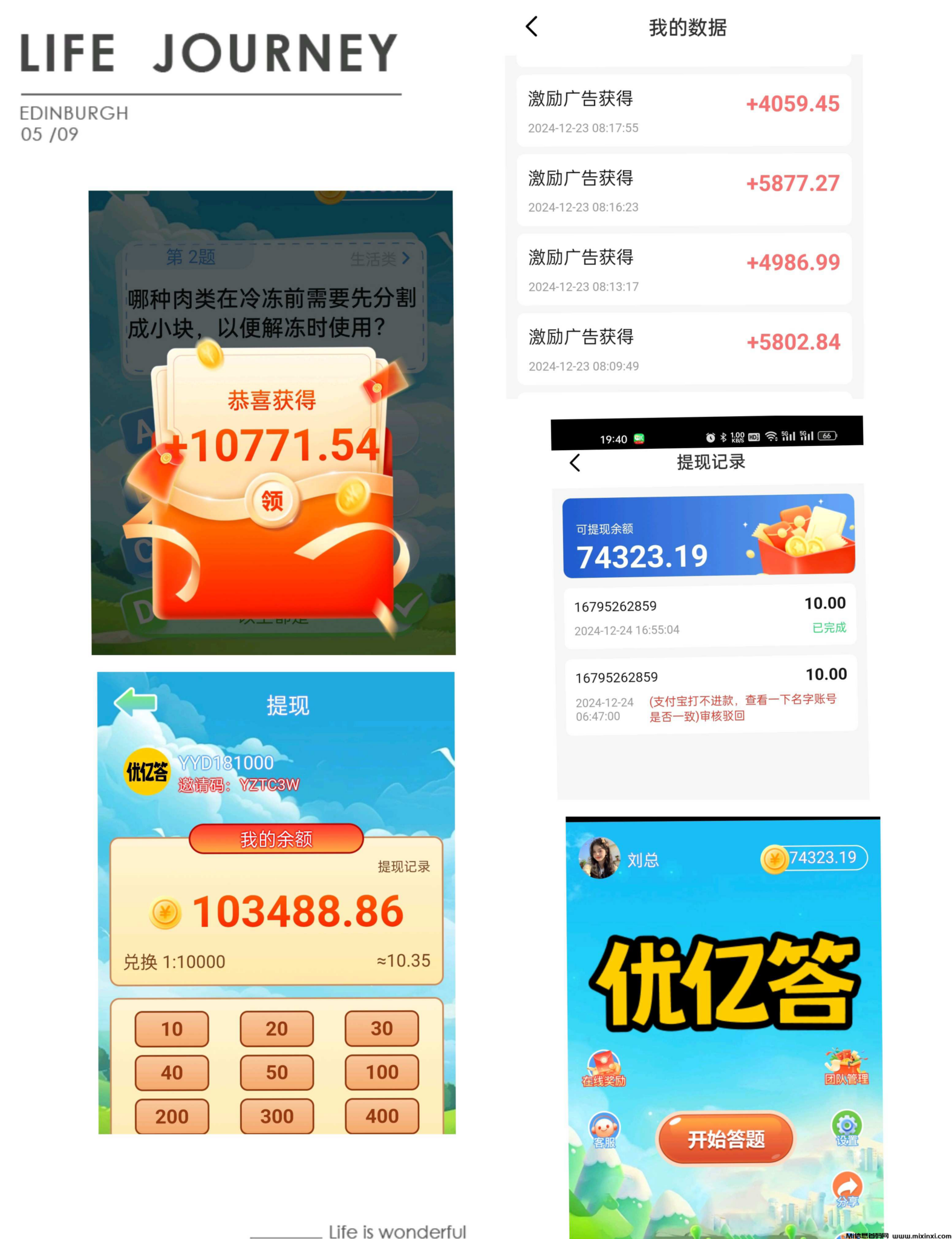Tap the back arrow on 我的数据 page
The height and width of the screenshot is (1239, 952).
point(531,27)
